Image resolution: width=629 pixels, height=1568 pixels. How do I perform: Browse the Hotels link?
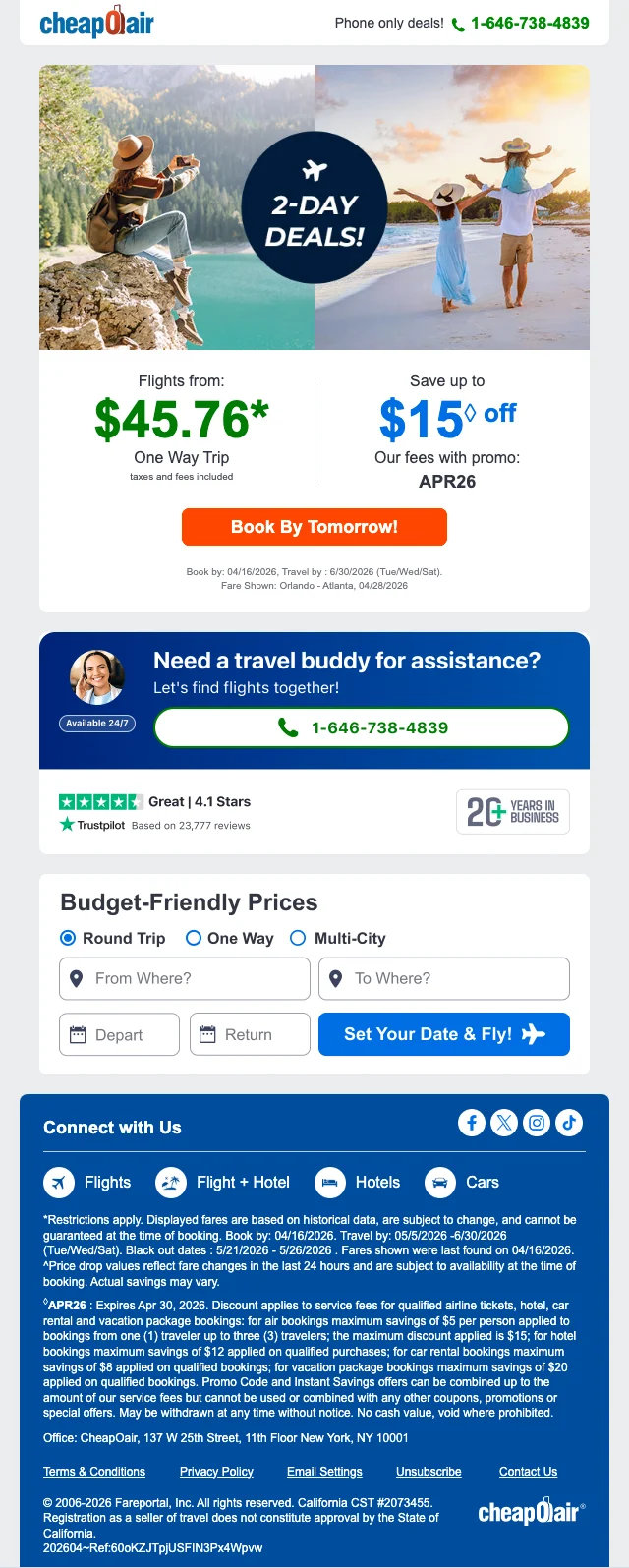click(359, 1183)
